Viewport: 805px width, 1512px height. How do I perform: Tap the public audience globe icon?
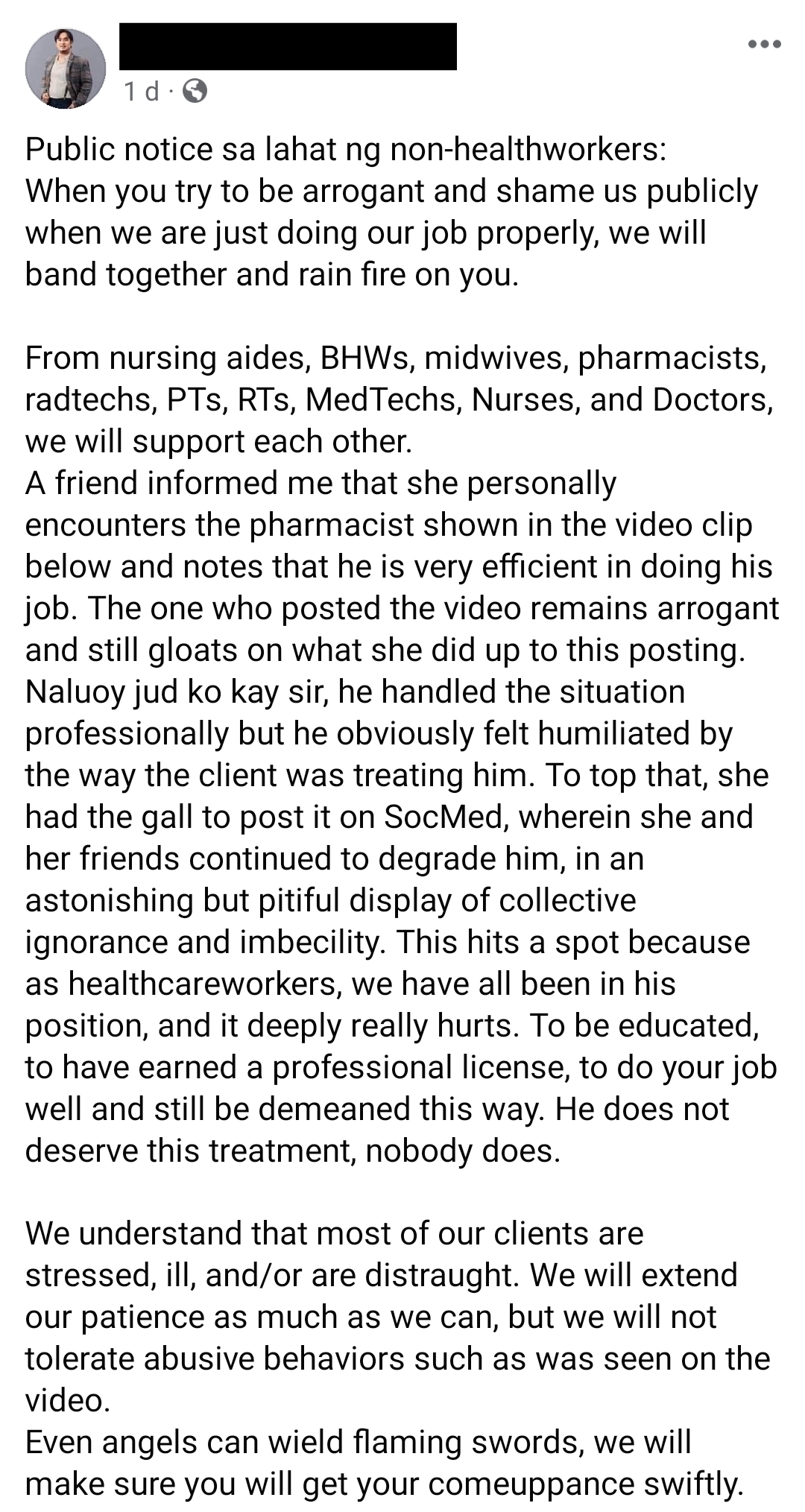[195, 91]
